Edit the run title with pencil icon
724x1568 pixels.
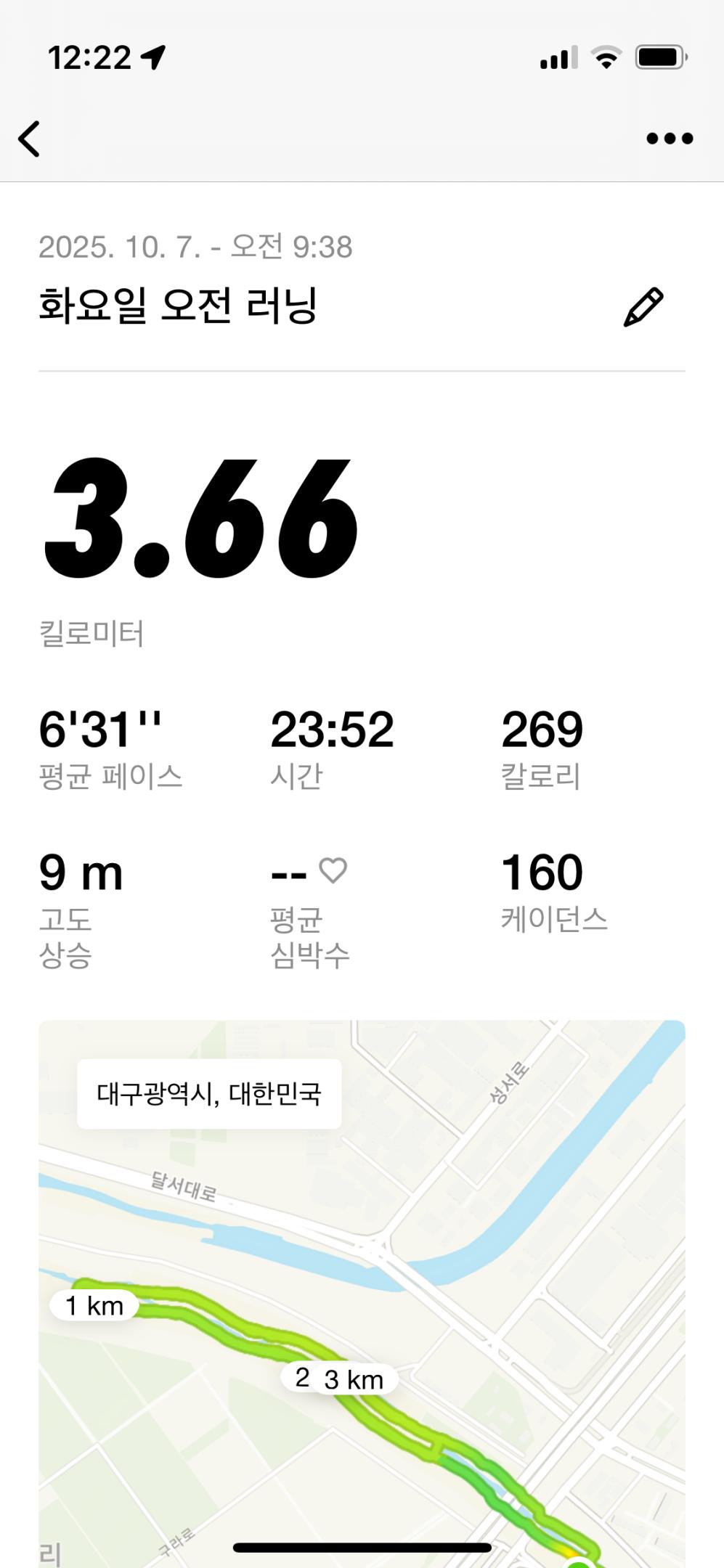(x=643, y=307)
